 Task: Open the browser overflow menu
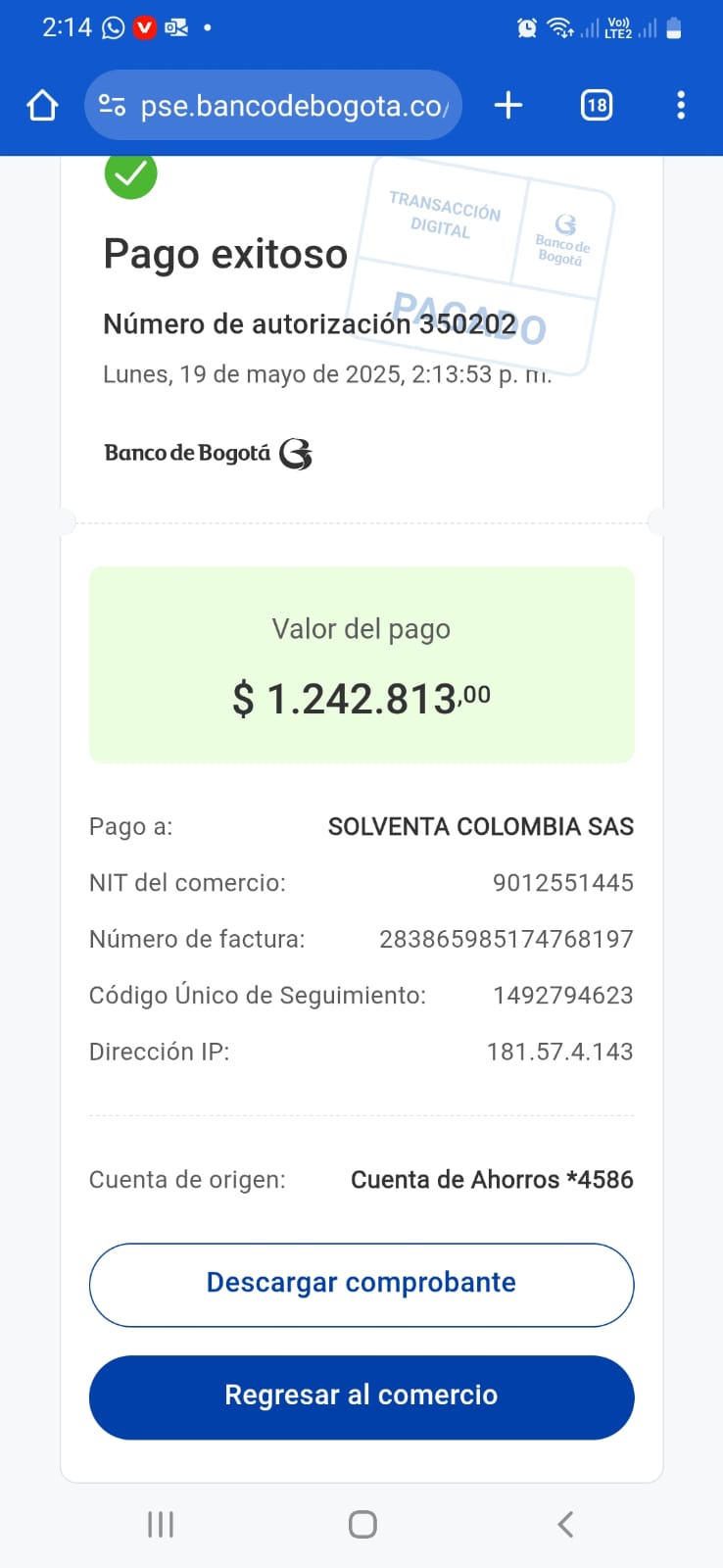coord(681,105)
